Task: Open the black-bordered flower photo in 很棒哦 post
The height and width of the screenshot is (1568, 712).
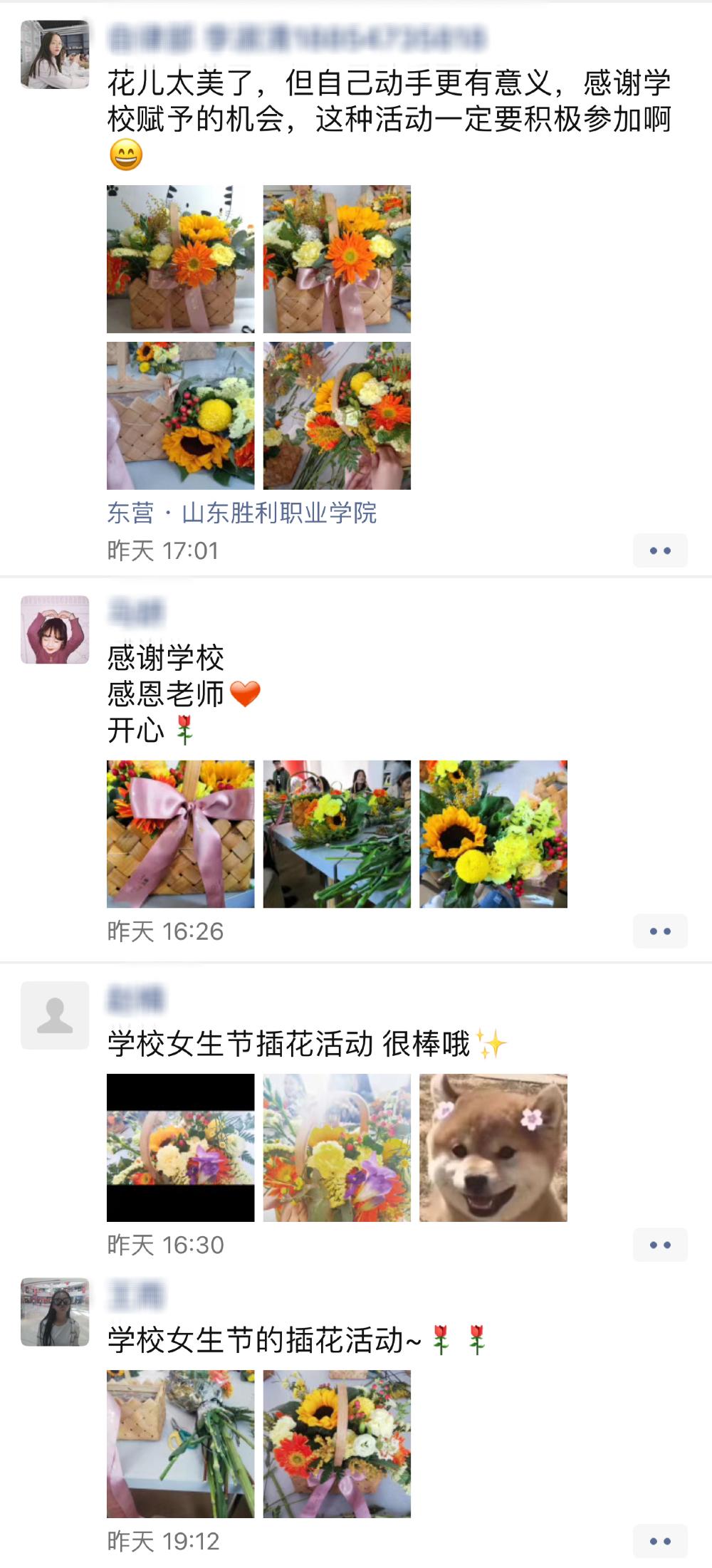Action: tap(180, 1148)
